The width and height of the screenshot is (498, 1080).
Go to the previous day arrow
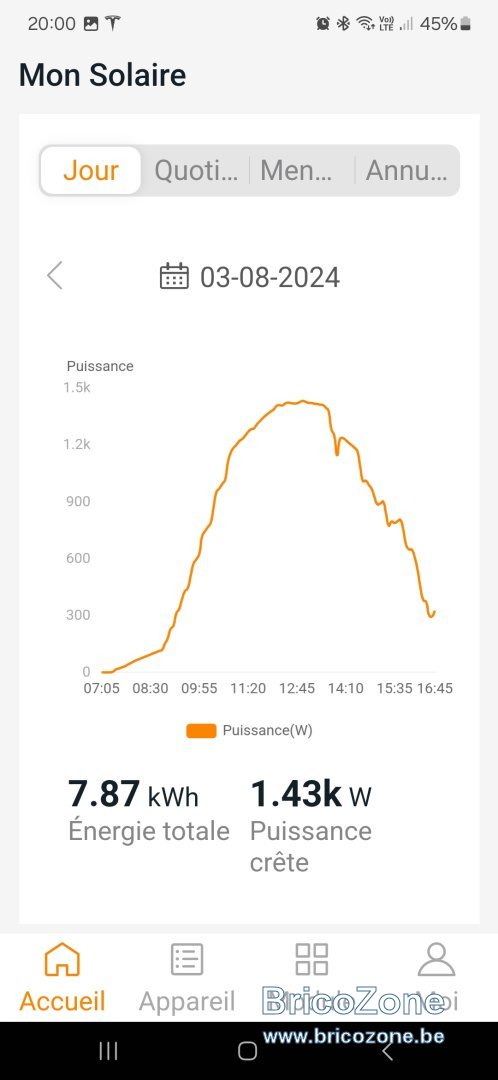point(55,276)
